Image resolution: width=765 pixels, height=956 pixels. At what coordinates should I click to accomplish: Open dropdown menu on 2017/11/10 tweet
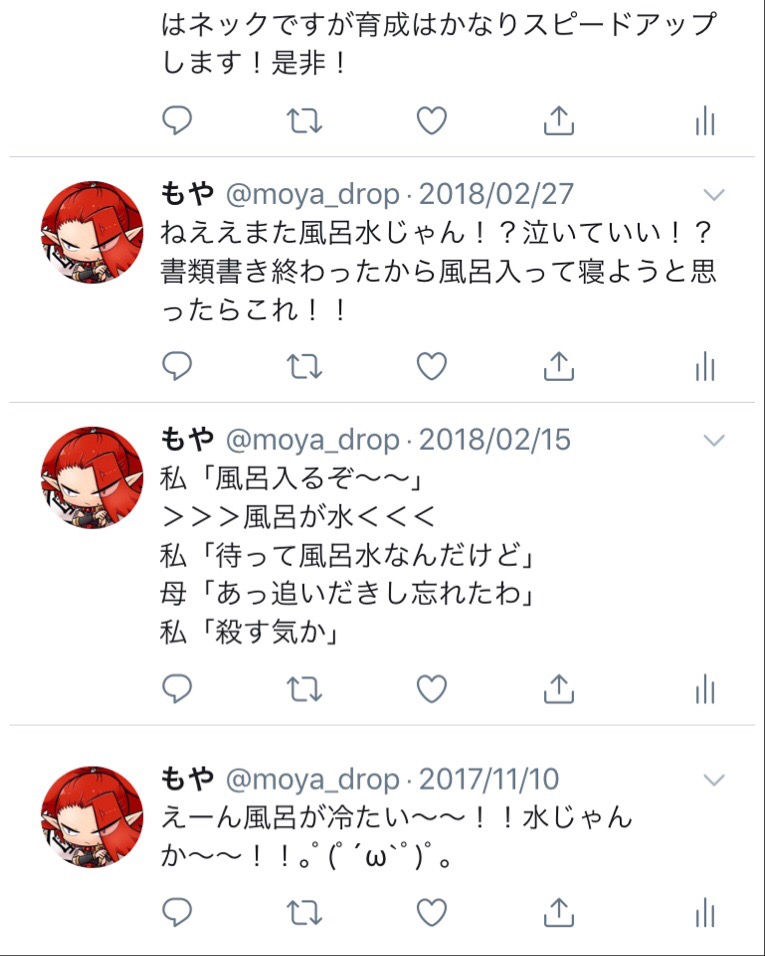click(714, 779)
